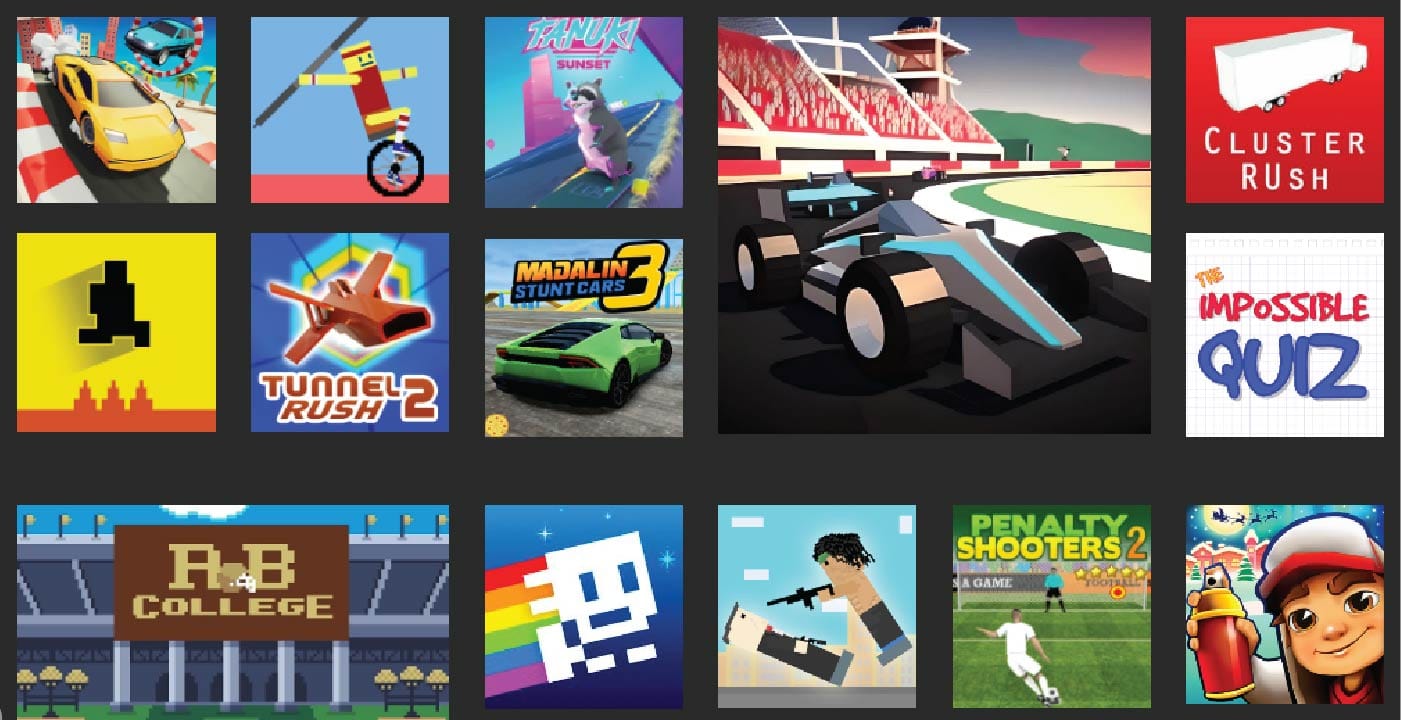The width and height of the screenshot is (1401, 720).
Task: Open Penalty Shooters 2 game
Action: click(1051, 606)
